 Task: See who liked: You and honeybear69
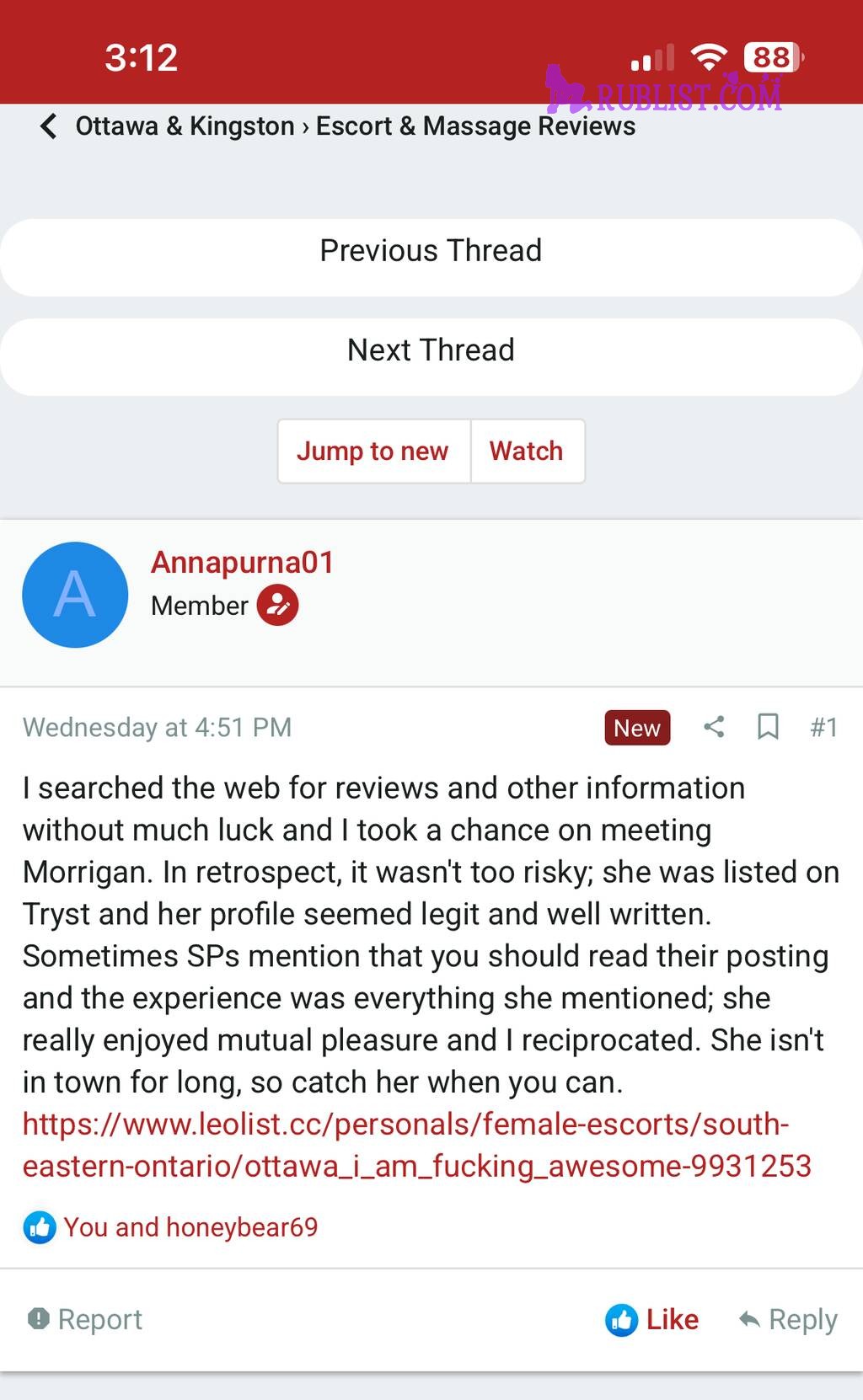pos(190,1227)
